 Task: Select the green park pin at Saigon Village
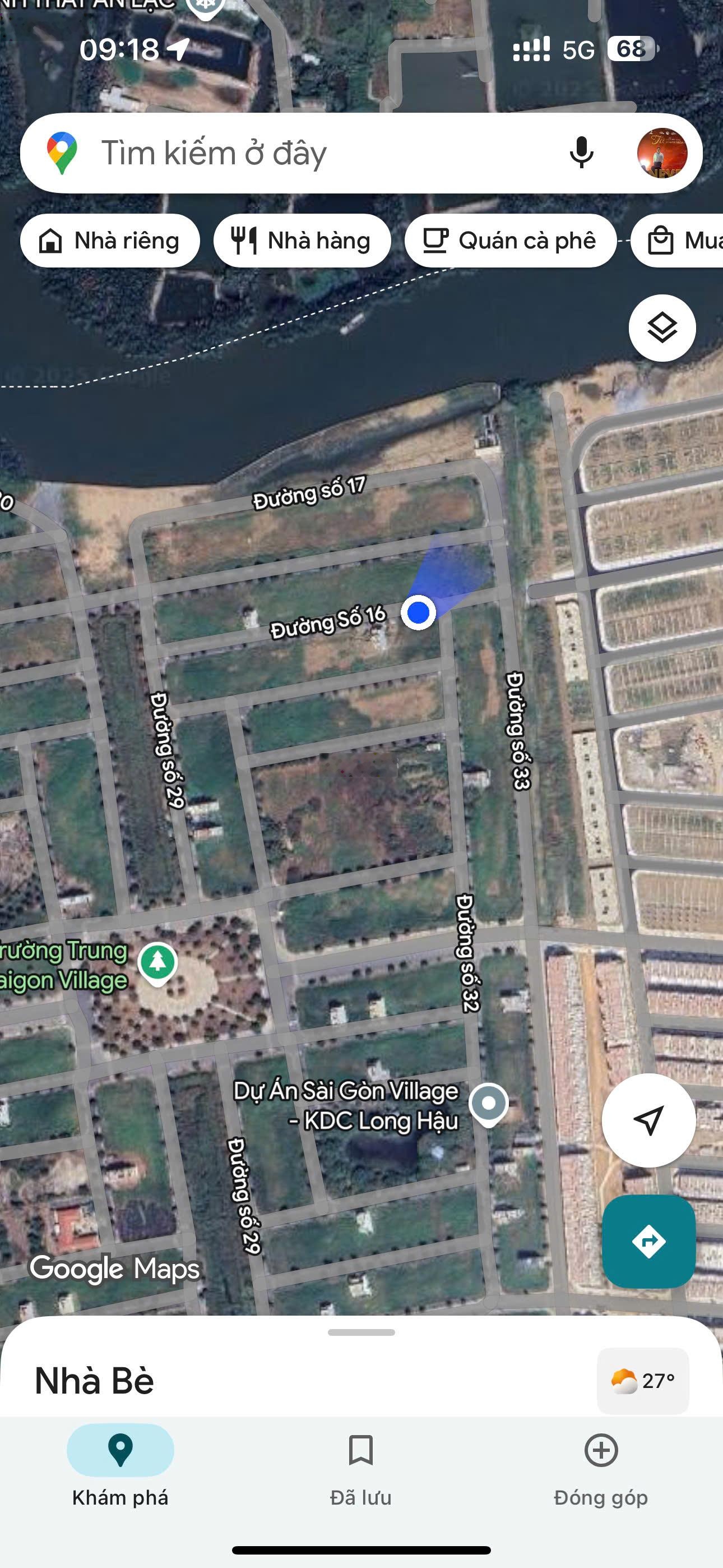157,962
